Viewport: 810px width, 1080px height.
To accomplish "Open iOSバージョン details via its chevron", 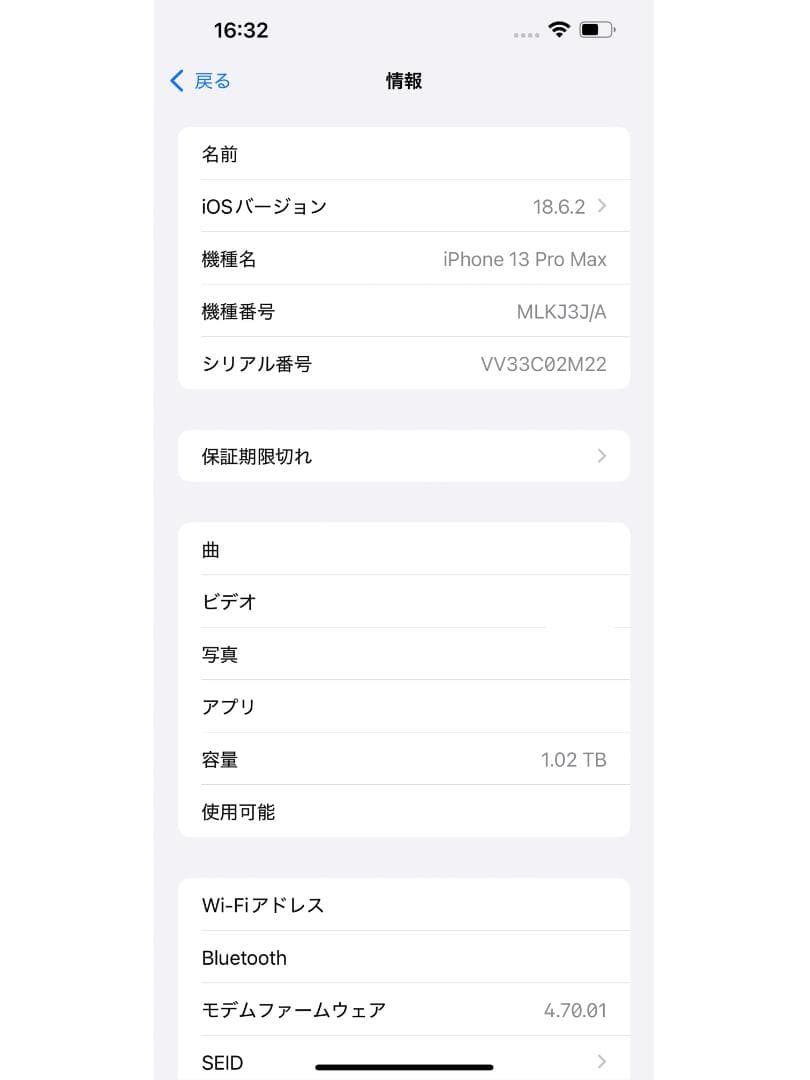I will [x=601, y=206].
